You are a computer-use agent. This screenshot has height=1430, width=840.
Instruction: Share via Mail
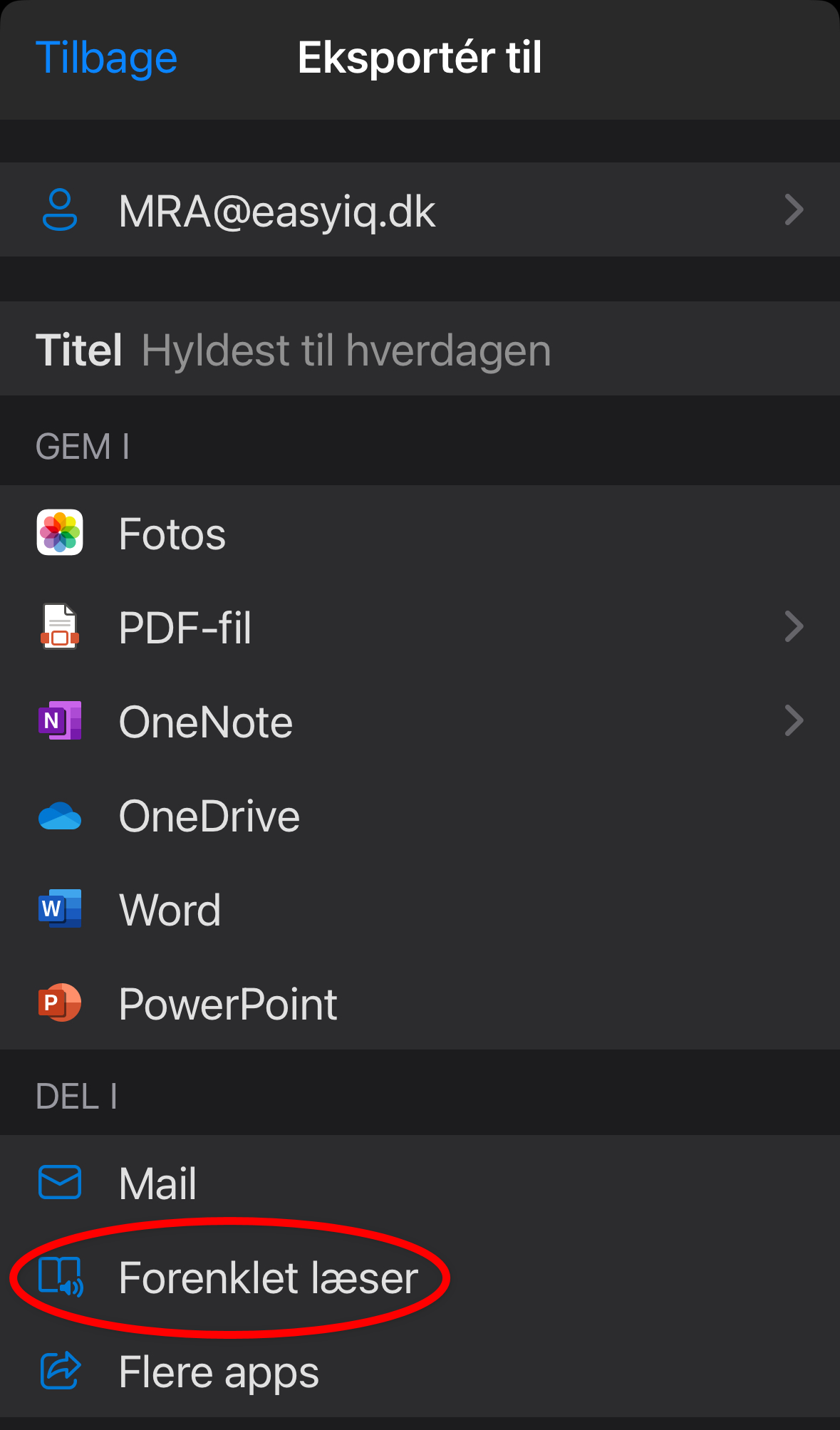coord(420,1183)
